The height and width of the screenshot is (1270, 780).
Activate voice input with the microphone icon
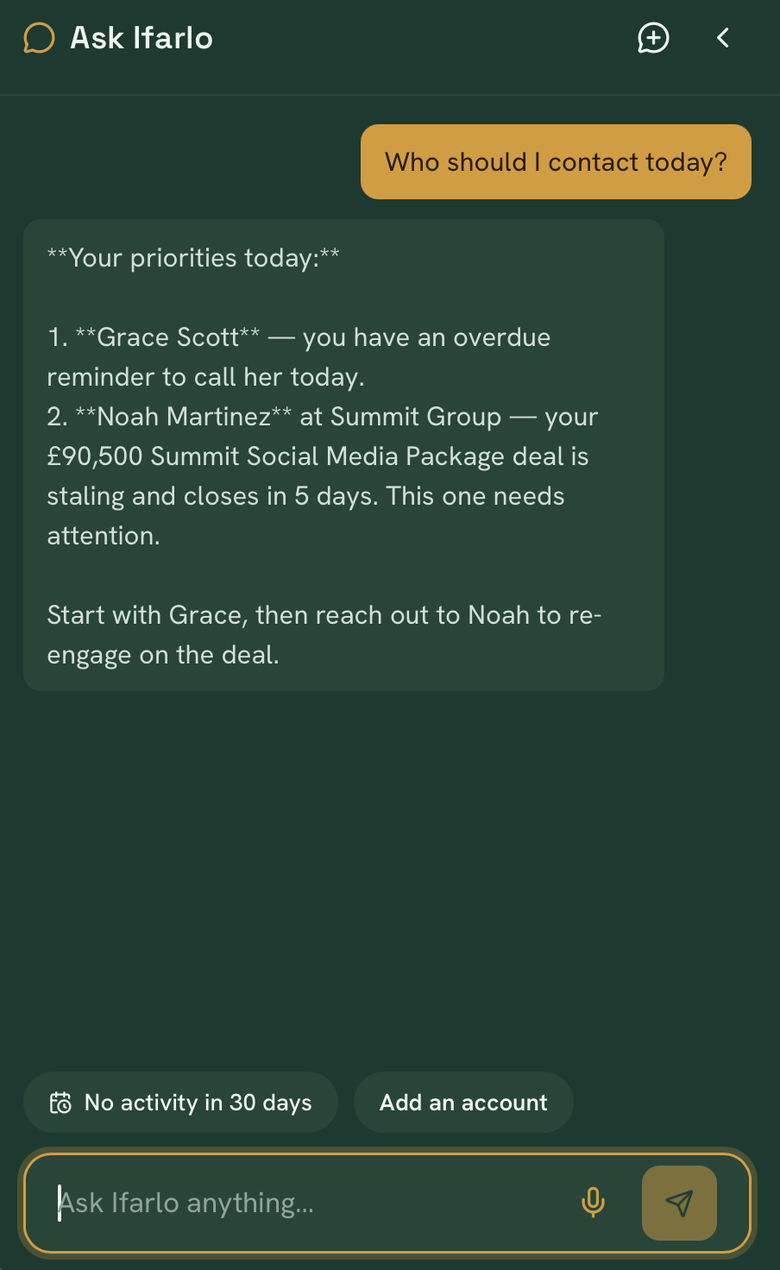(593, 1202)
